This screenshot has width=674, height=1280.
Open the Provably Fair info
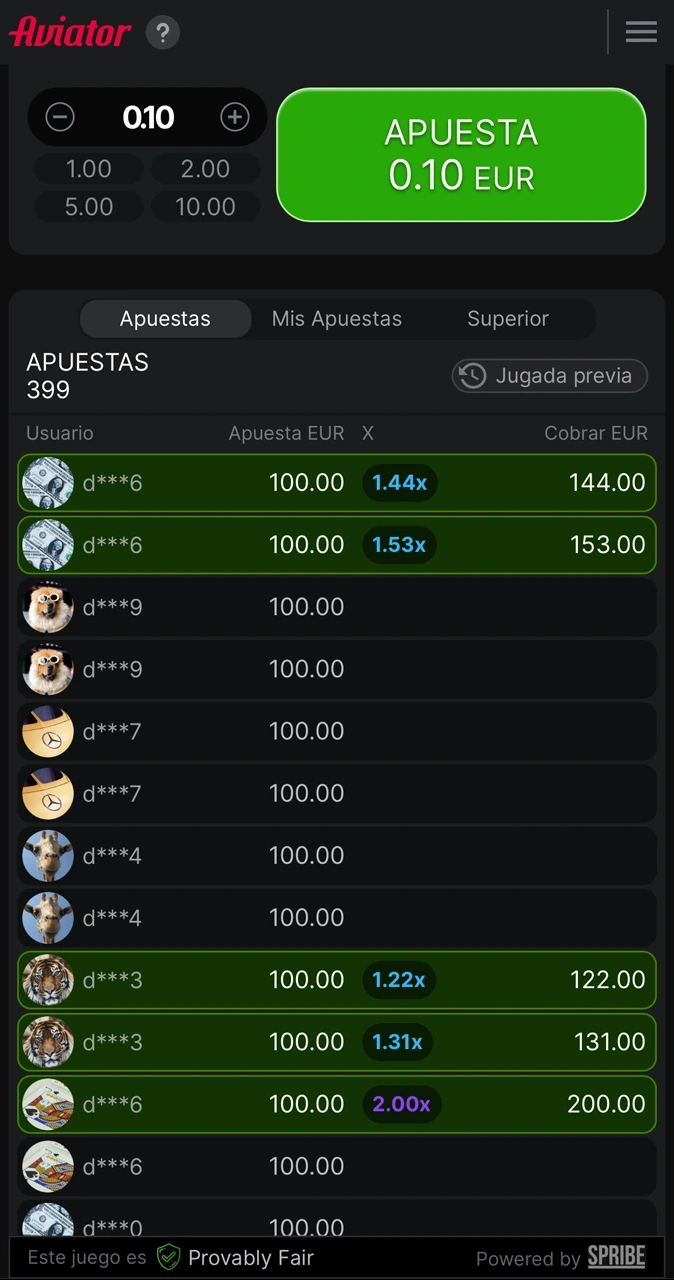[x=238, y=1257]
